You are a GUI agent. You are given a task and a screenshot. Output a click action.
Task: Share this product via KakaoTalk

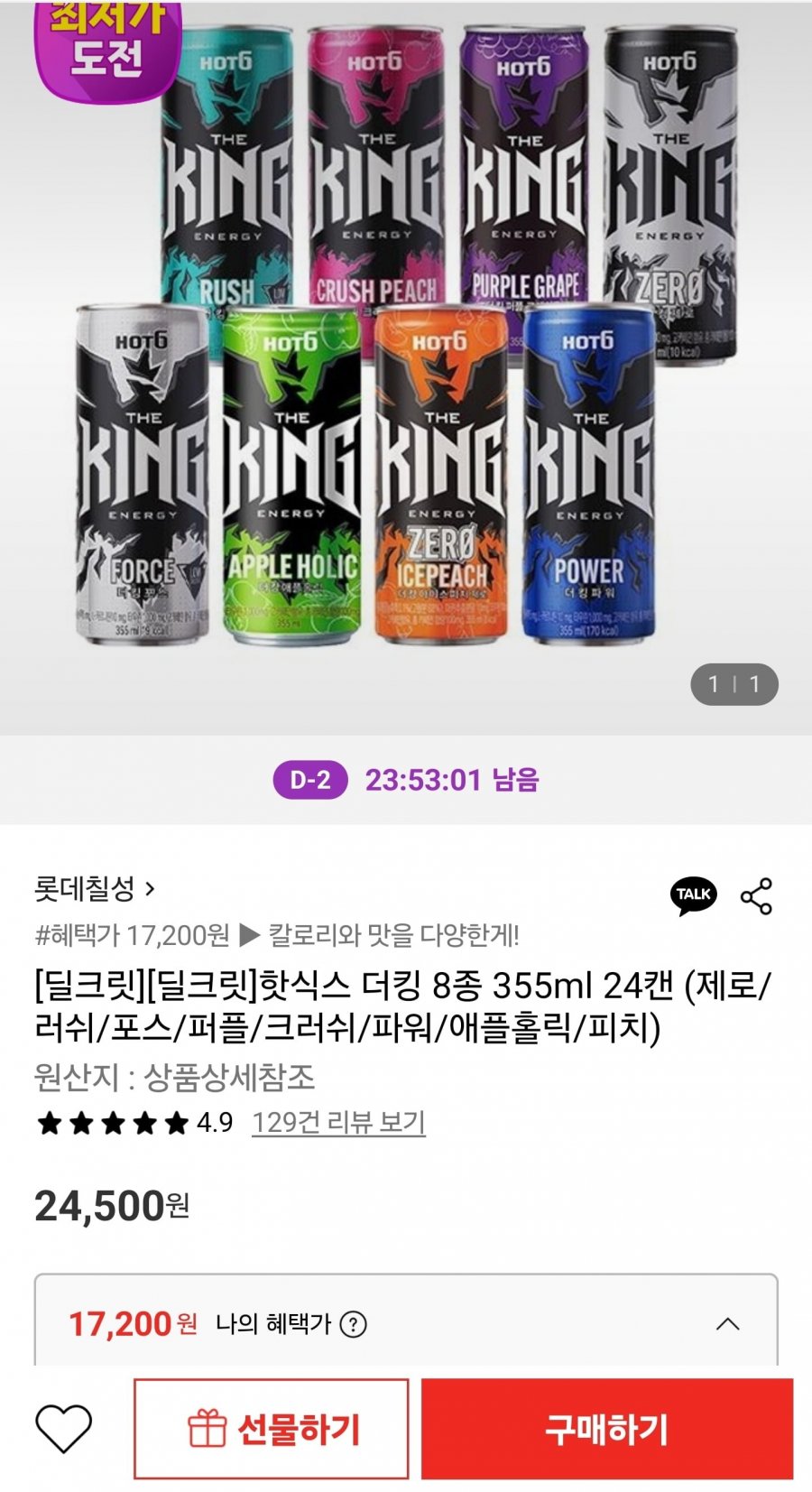pos(693,895)
